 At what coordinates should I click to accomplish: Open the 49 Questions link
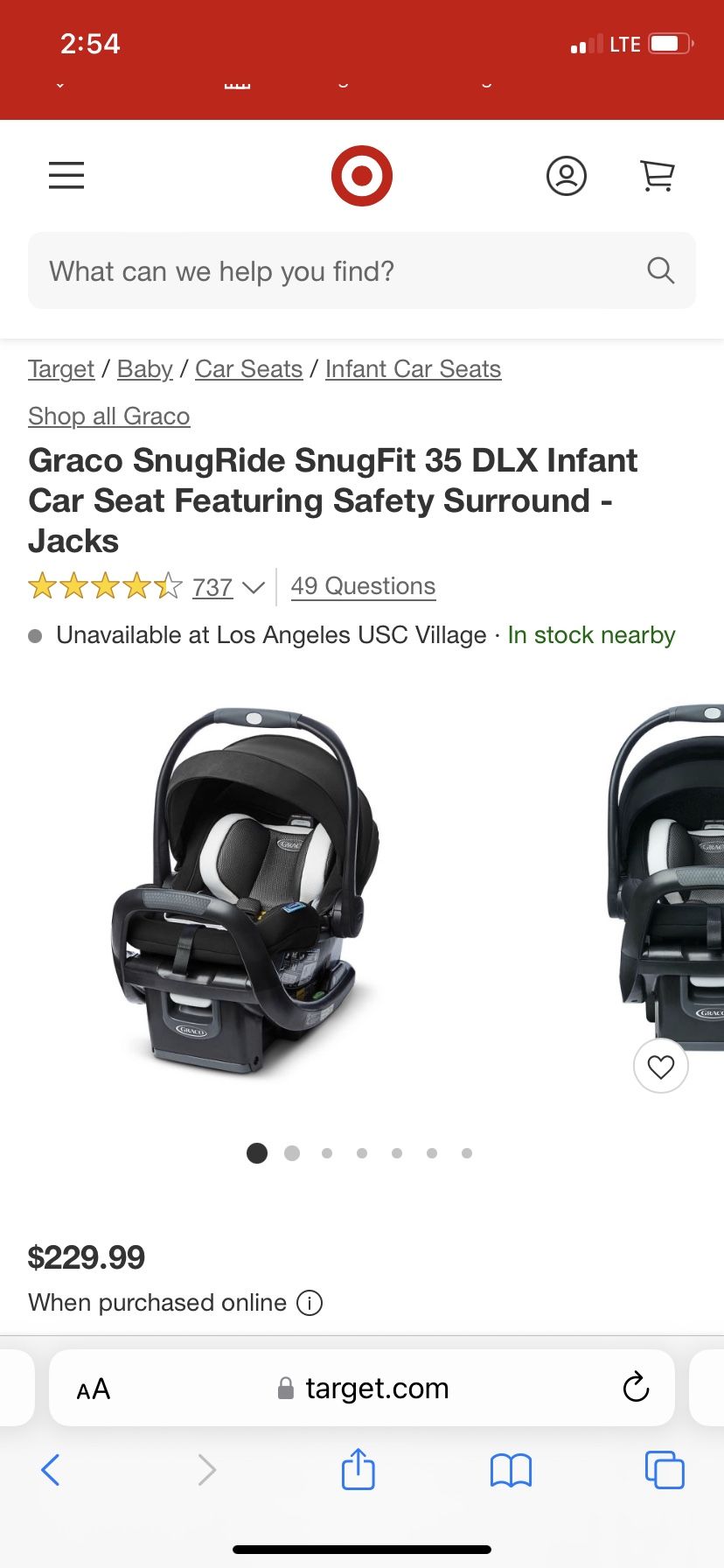pyautogui.click(x=363, y=586)
